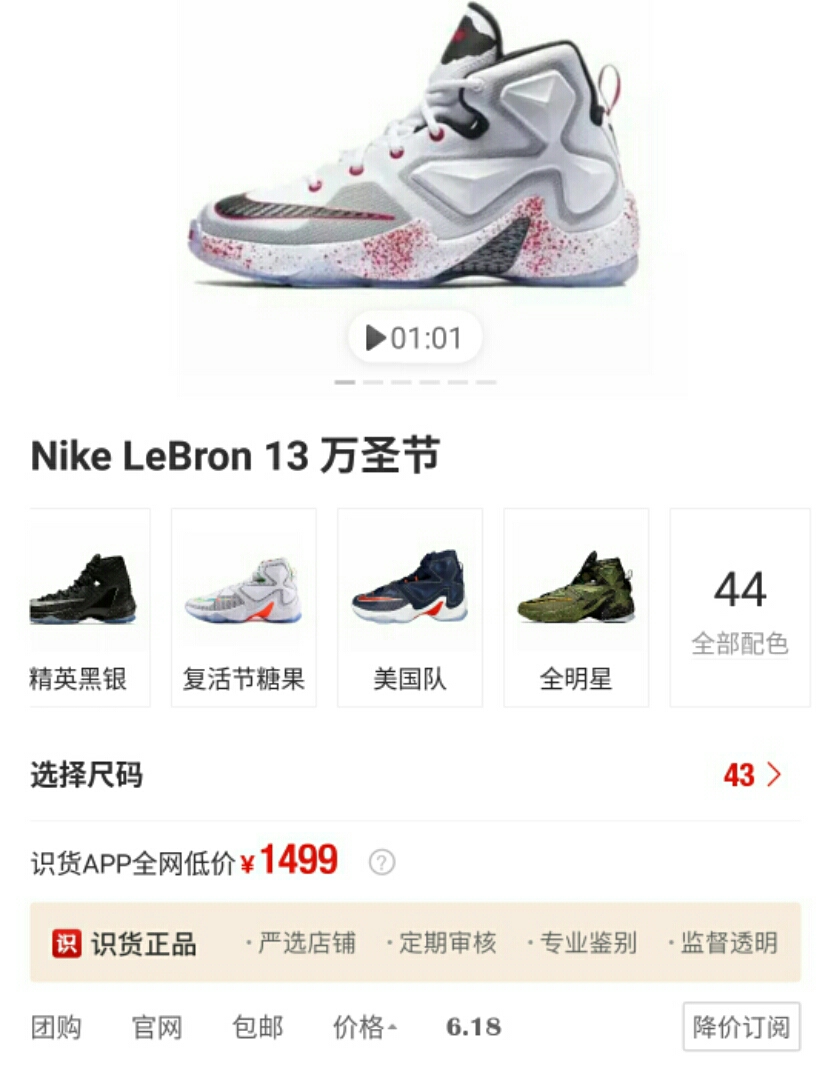View all 44 colorways
The width and height of the screenshot is (831, 1080).
click(x=739, y=607)
